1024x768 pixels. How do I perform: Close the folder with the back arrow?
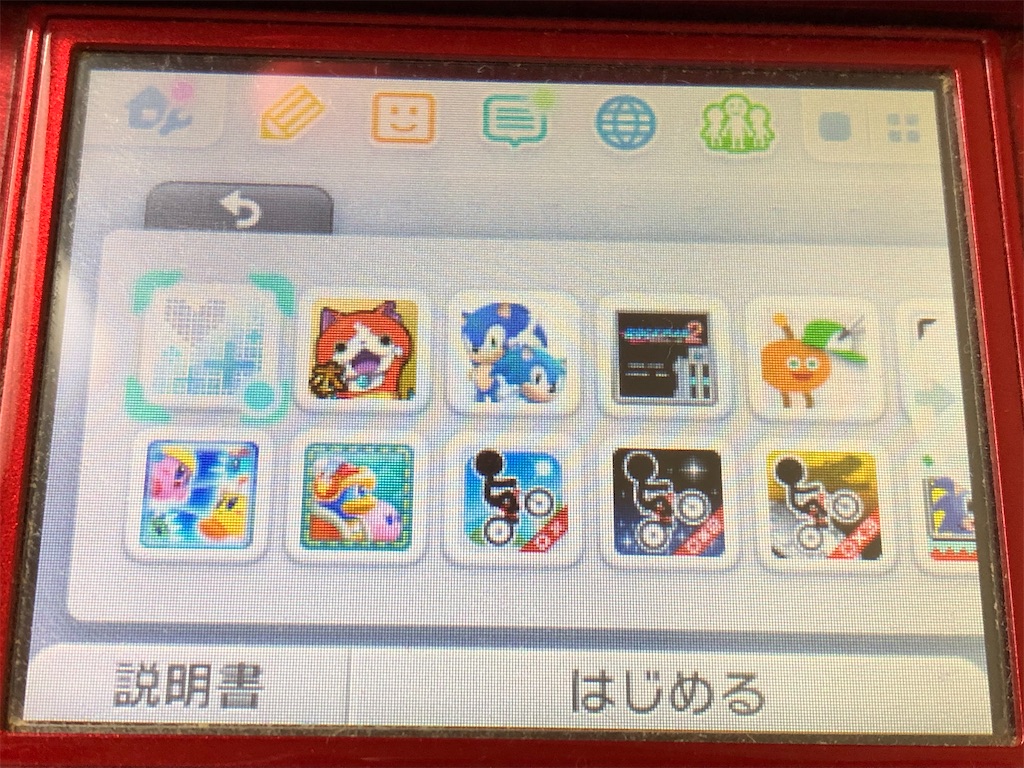click(x=238, y=211)
